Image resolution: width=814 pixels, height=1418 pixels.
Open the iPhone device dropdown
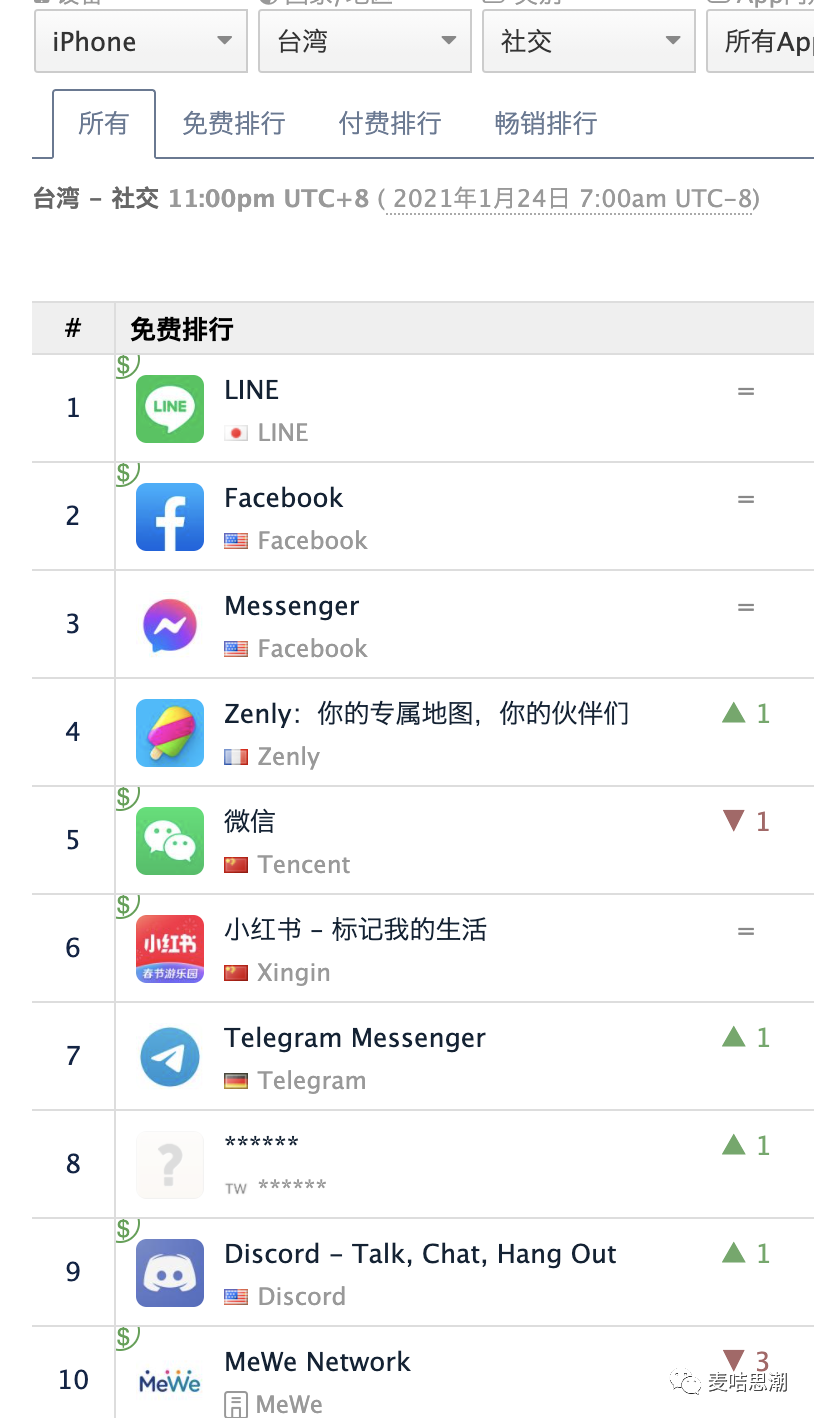(x=140, y=42)
